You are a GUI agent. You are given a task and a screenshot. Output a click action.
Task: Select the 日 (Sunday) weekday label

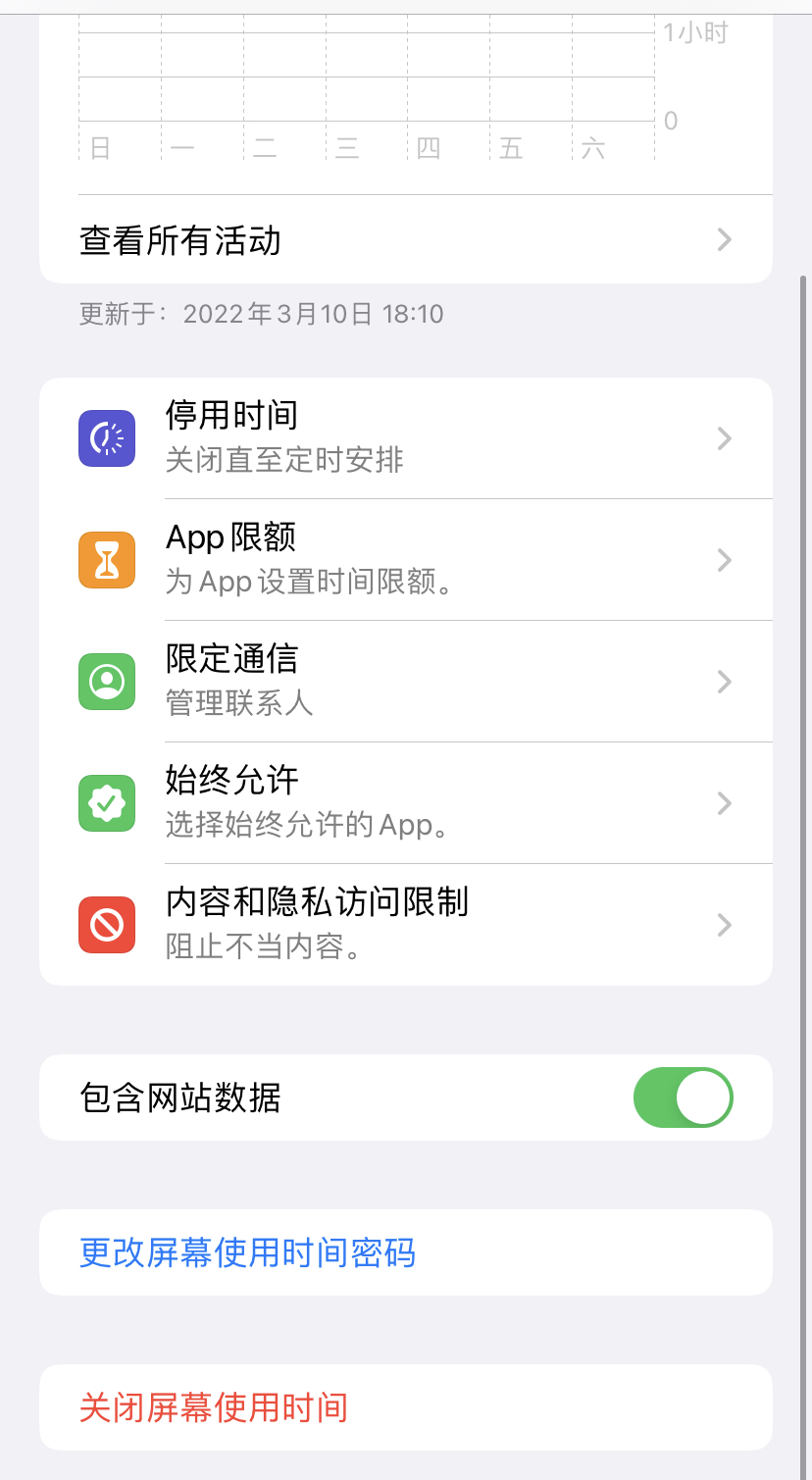98,148
